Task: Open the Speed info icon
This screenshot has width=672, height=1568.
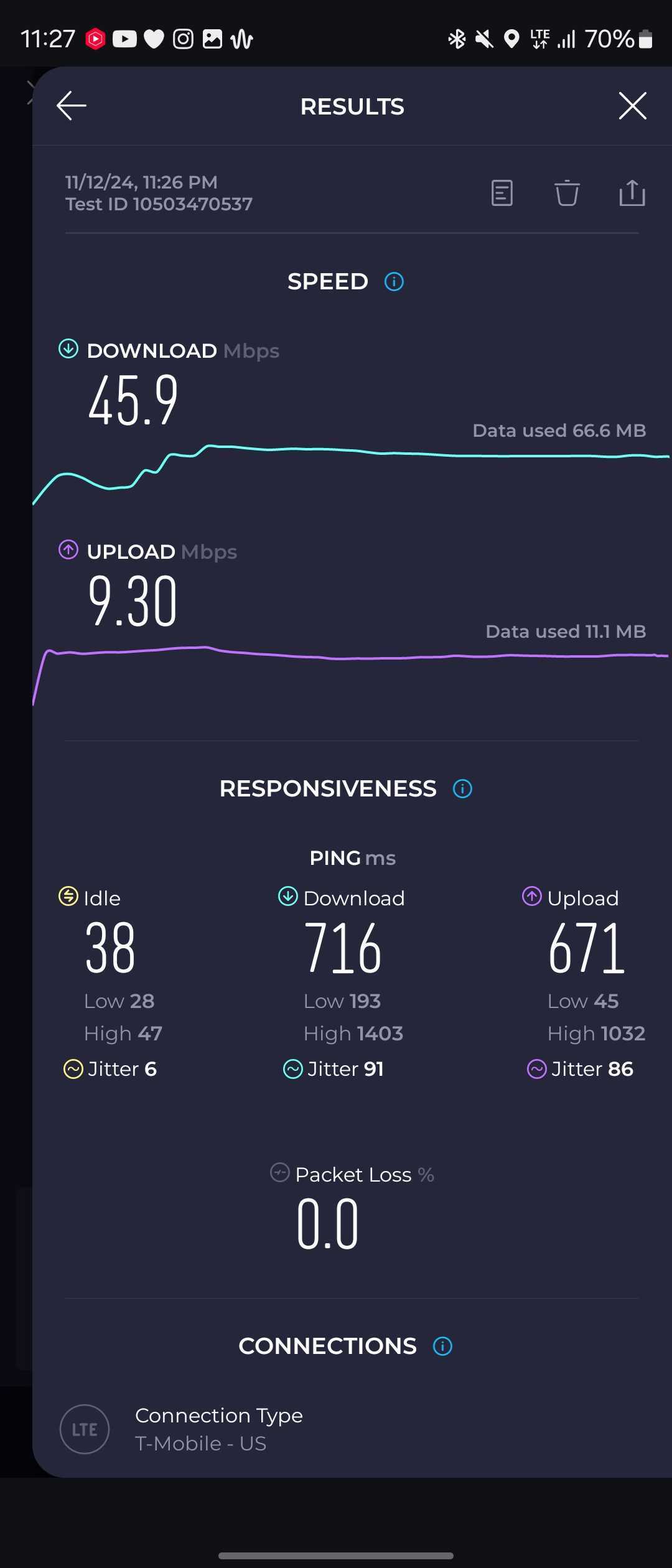Action: click(394, 282)
